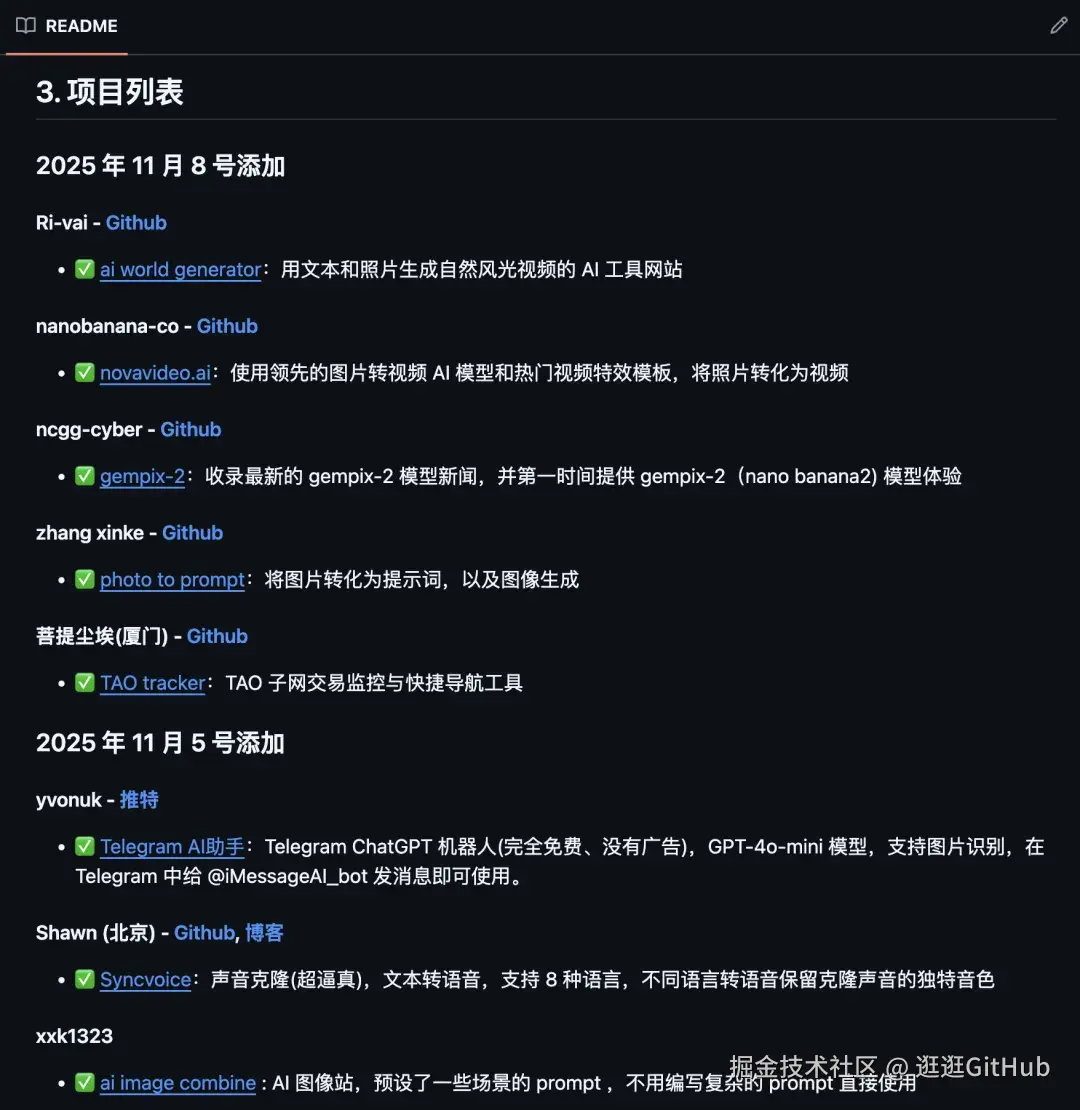Tap the edit pencil icon
Image resolution: width=1080 pixels, height=1110 pixels.
(1058, 26)
